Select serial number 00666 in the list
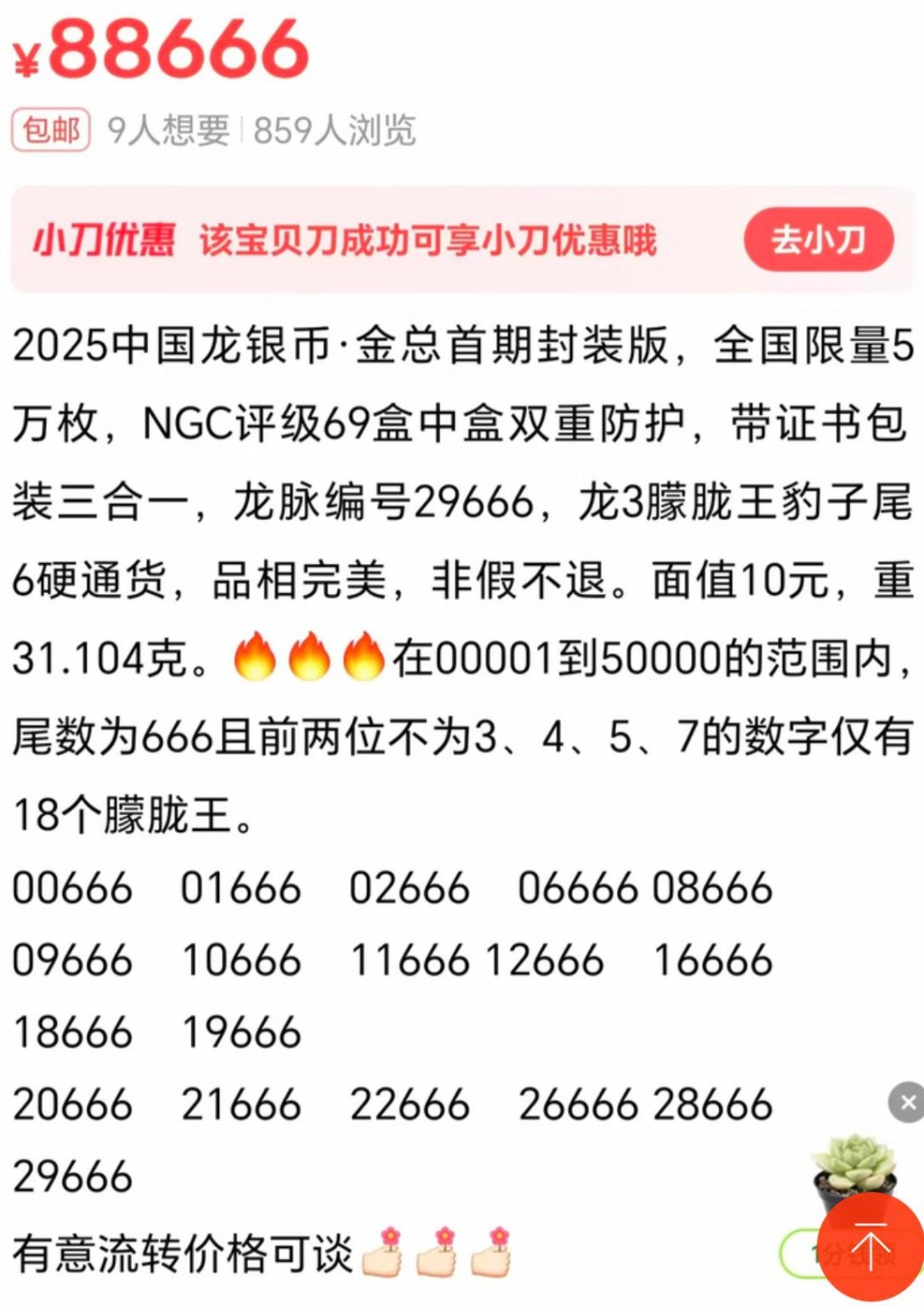 (72, 888)
